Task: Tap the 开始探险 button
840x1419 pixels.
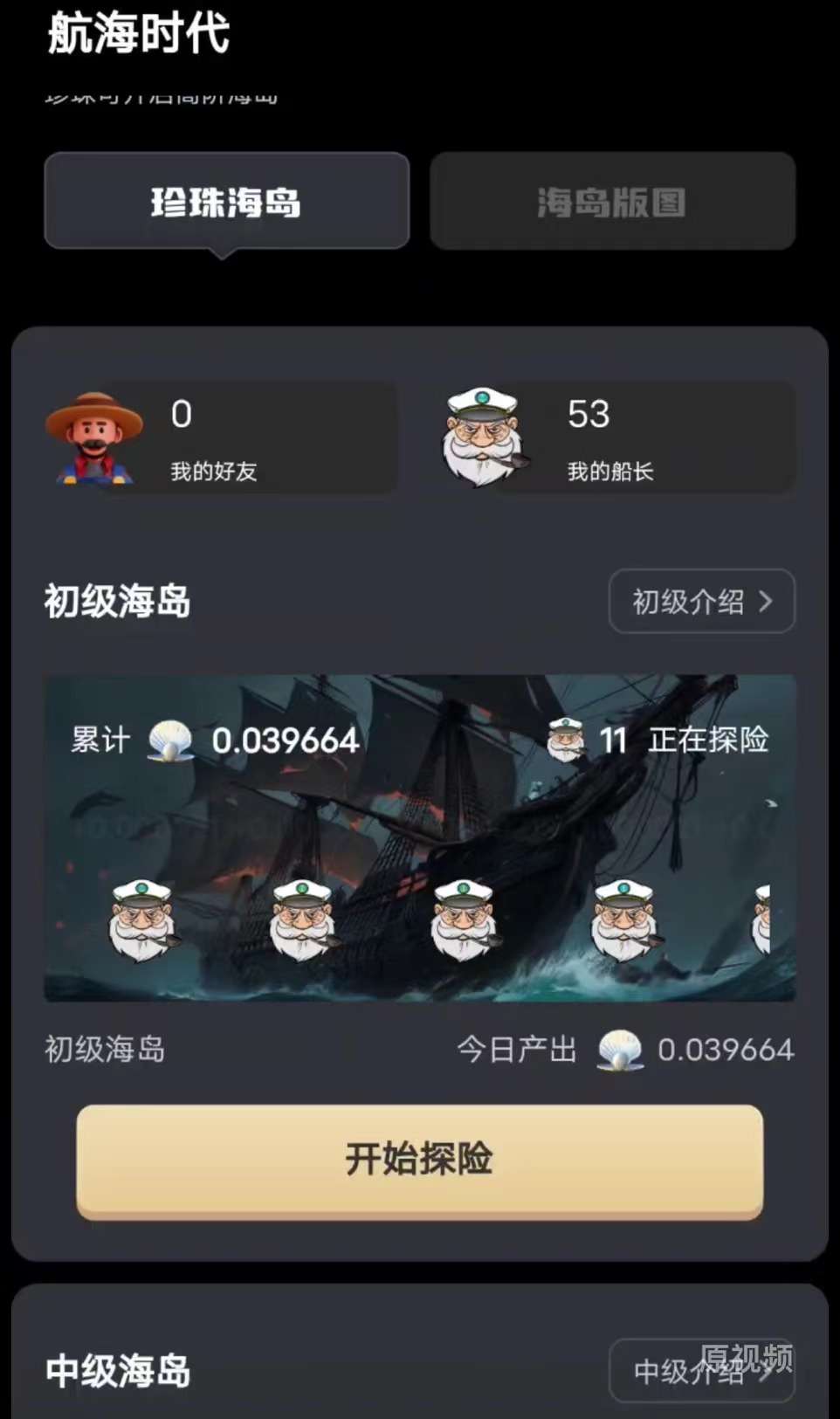Action: point(419,1159)
